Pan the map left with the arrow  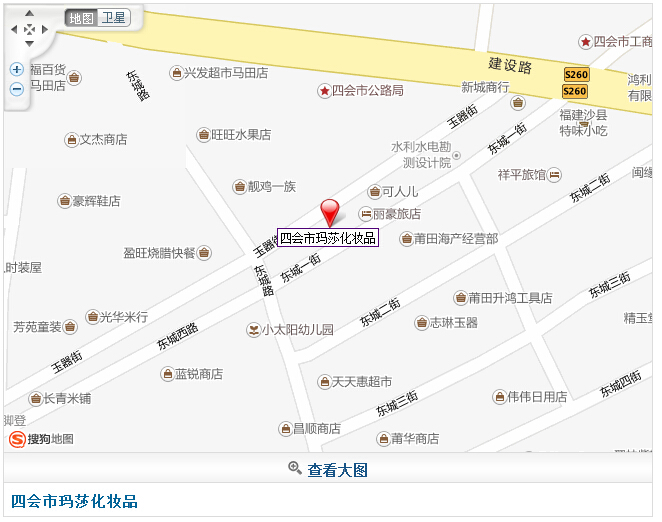[x=14, y=30]
